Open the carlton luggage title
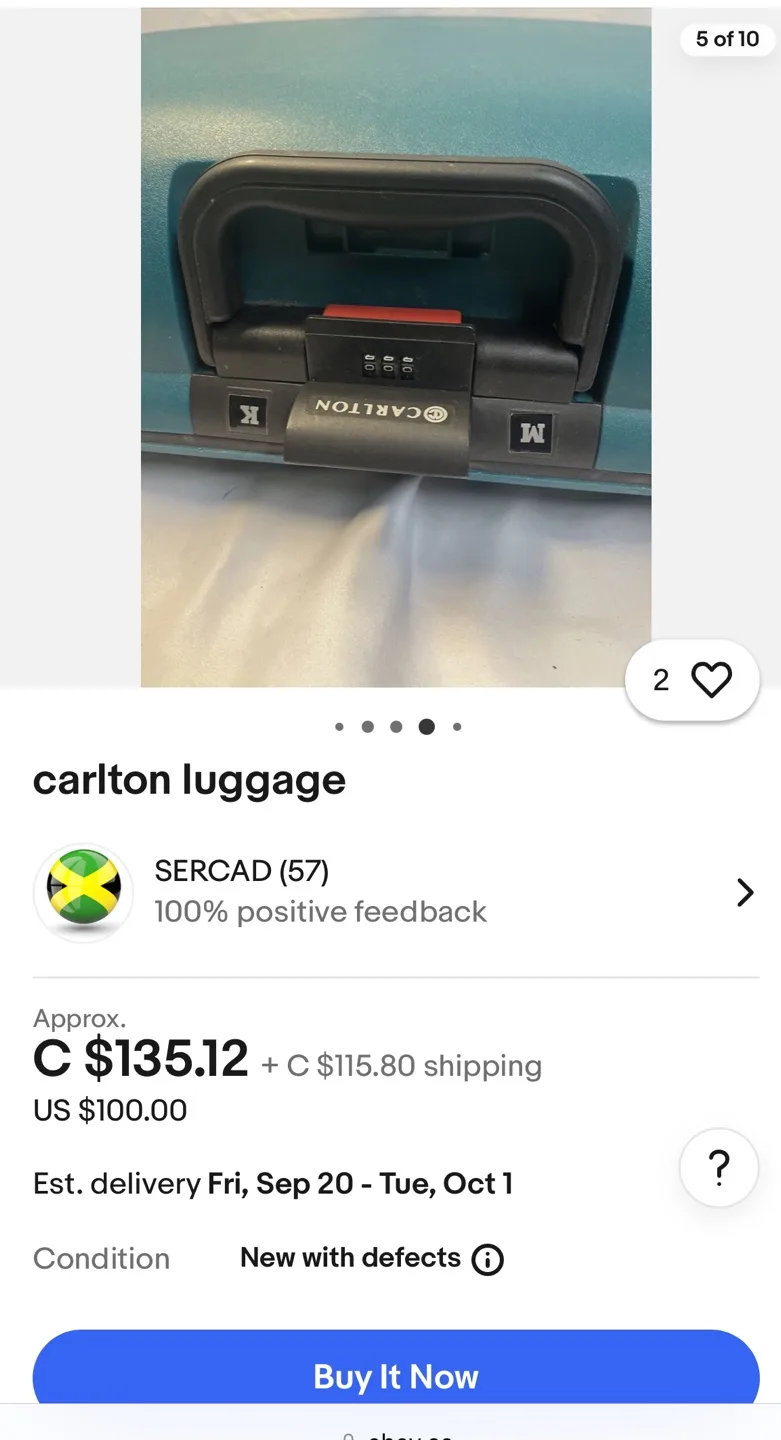 coord(189,779)
